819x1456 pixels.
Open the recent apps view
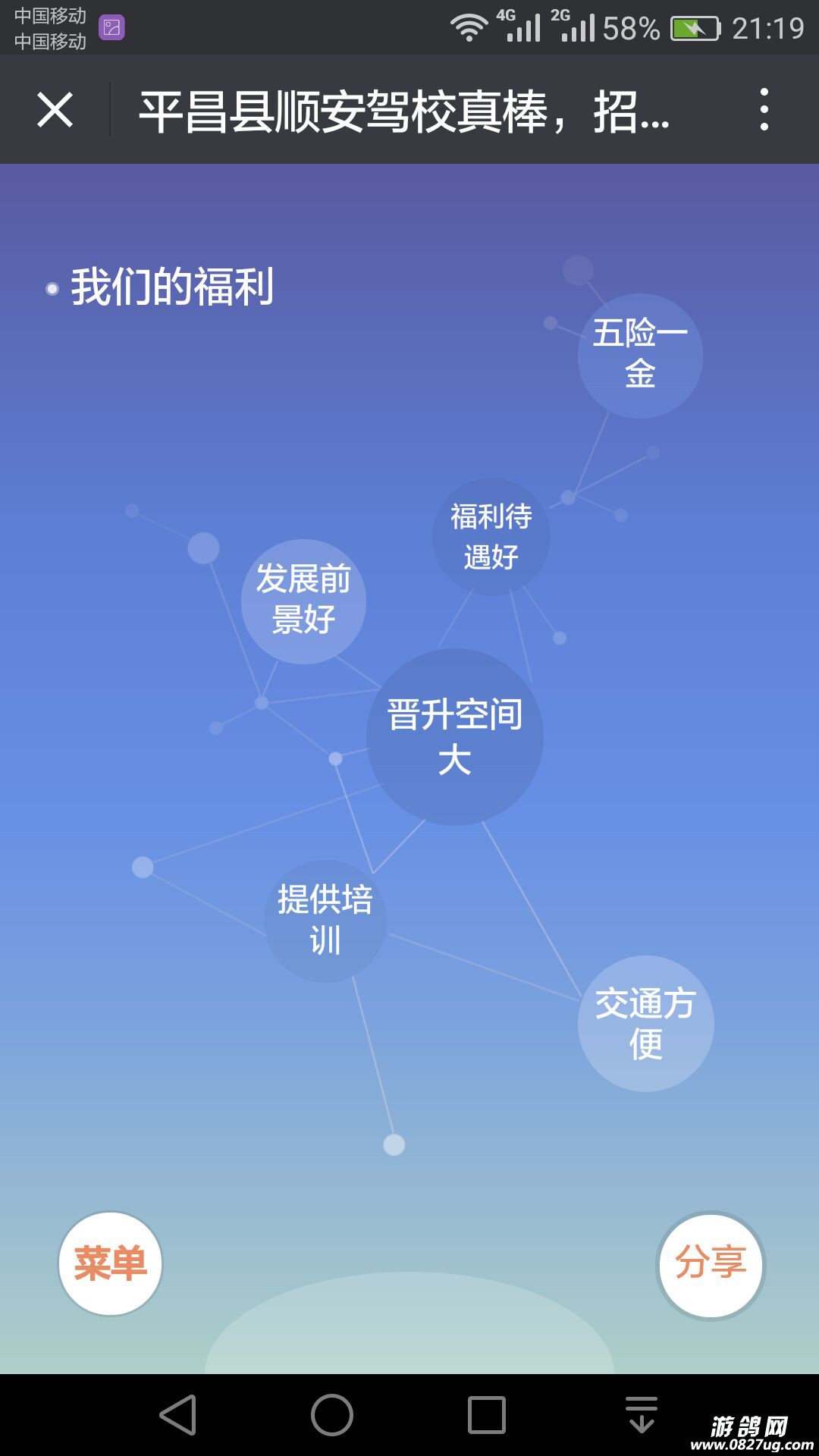click(487, 1415)
